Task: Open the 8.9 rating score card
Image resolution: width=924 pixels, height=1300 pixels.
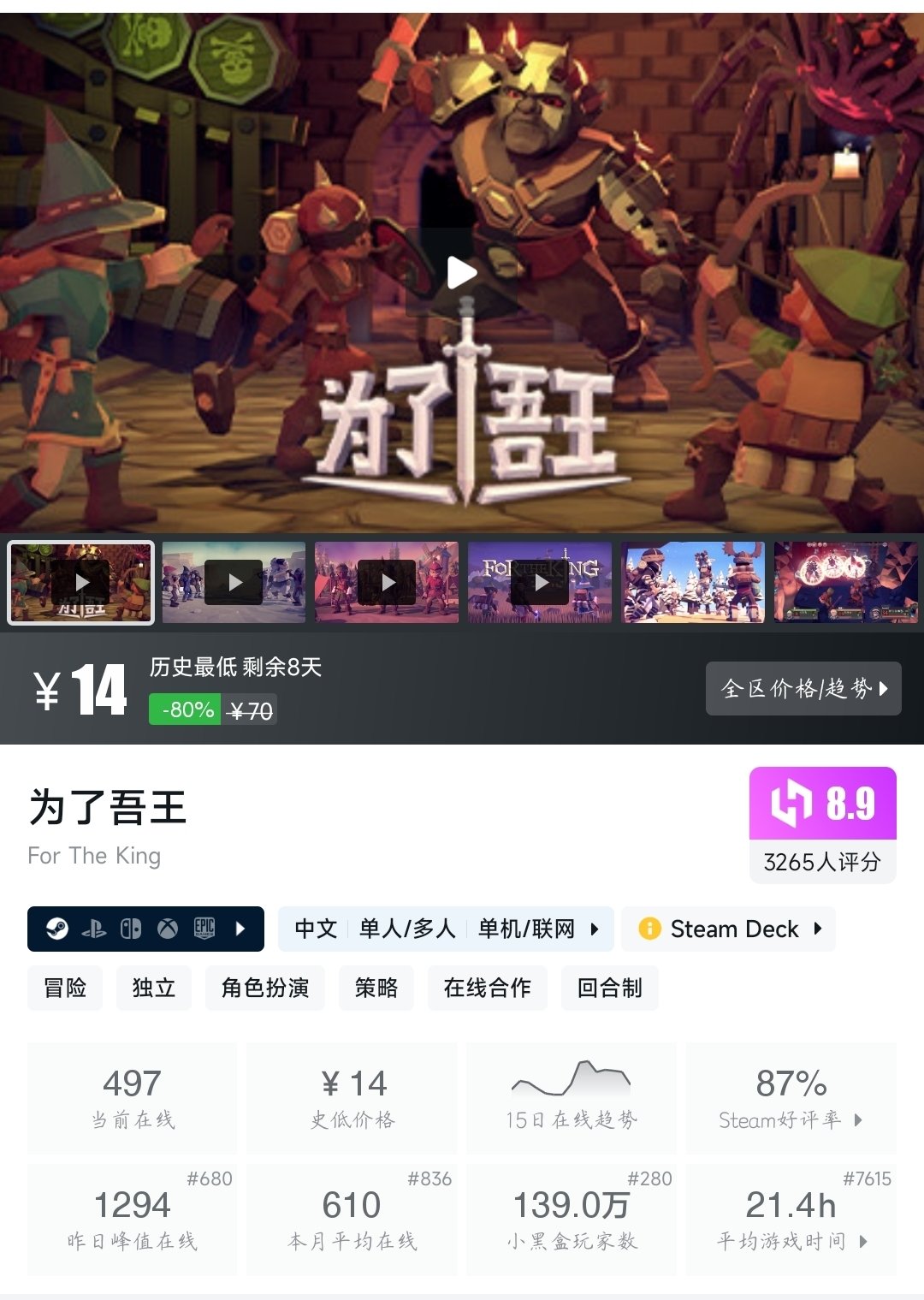Action: point(822,824)
